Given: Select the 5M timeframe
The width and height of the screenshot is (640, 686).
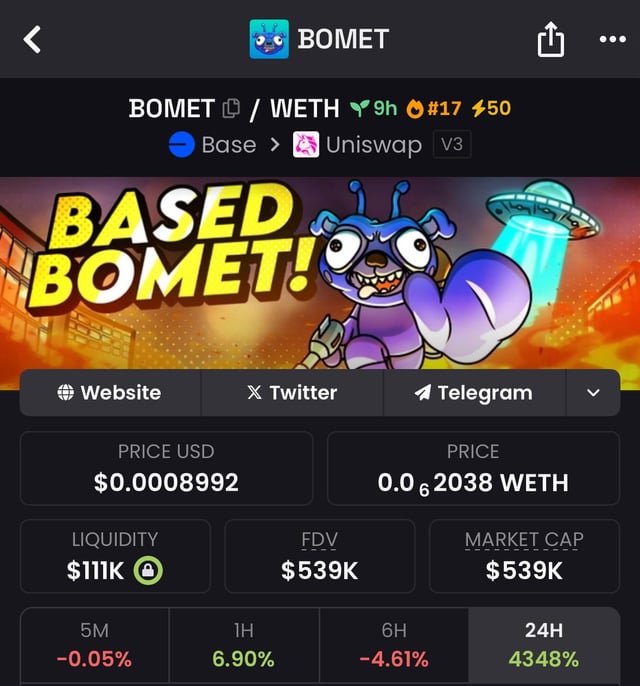Looking at the screenshot, I should pyautogui.click(x=94, y=645).
